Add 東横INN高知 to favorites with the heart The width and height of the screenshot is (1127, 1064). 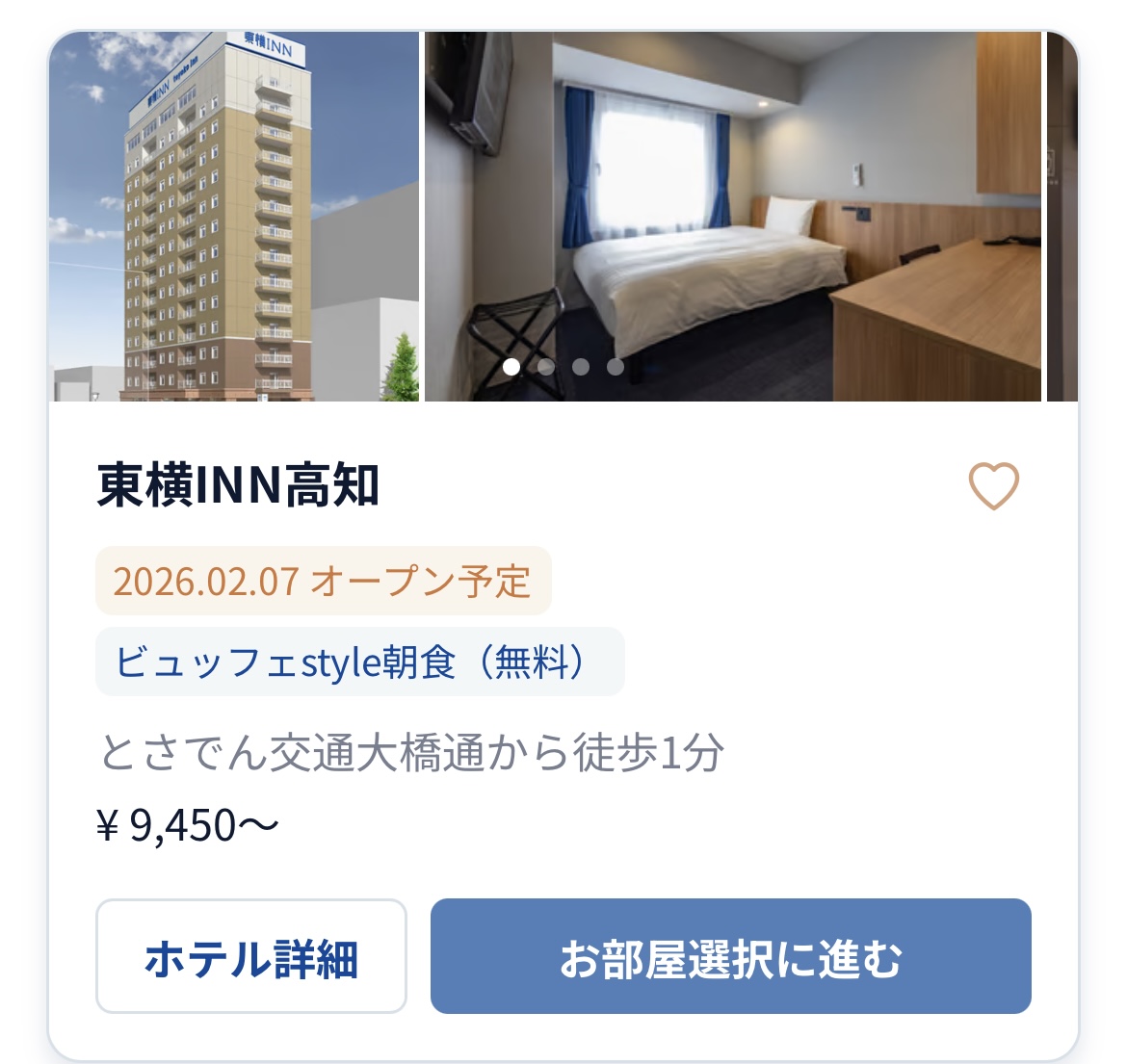point(993,485)
